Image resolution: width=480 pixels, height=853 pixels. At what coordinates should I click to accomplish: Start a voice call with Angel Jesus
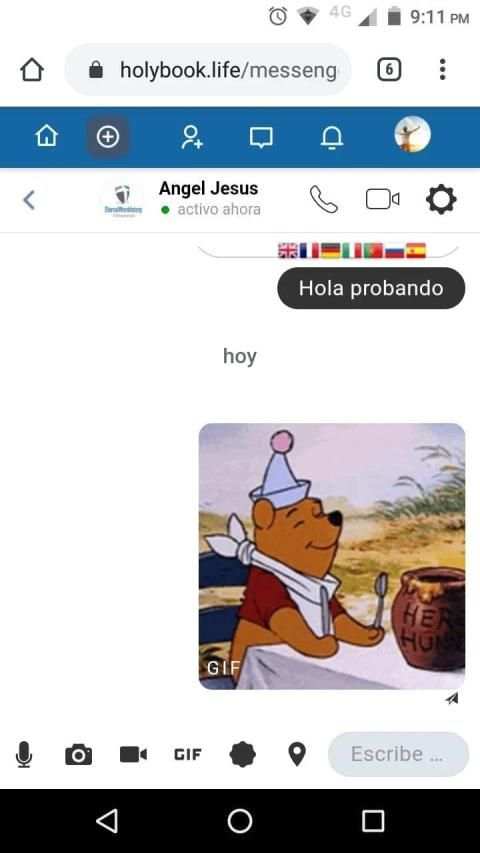pos(324,200)
